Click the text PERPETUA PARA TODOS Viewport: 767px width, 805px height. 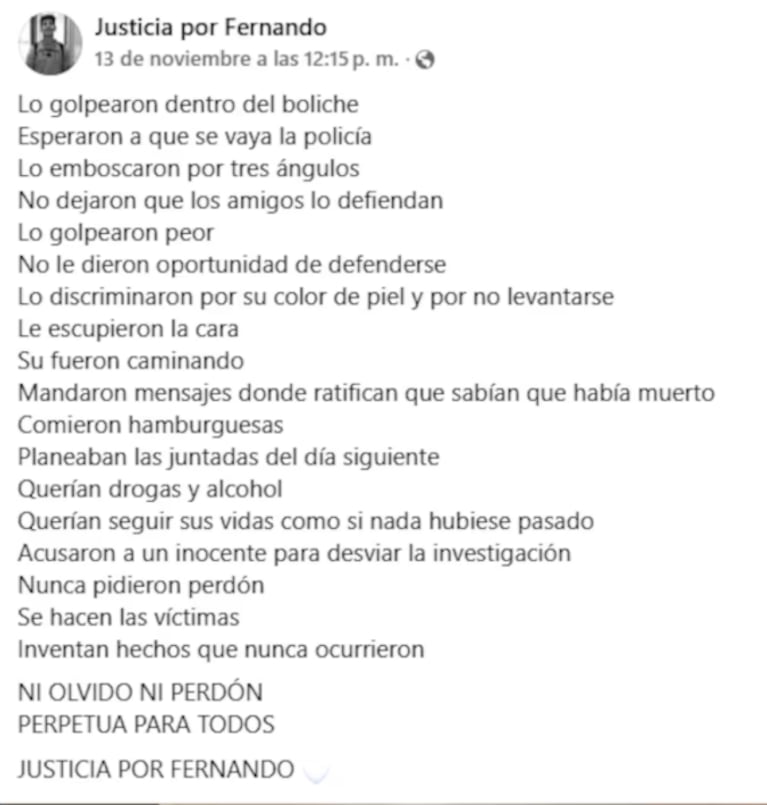pos(146,724)
